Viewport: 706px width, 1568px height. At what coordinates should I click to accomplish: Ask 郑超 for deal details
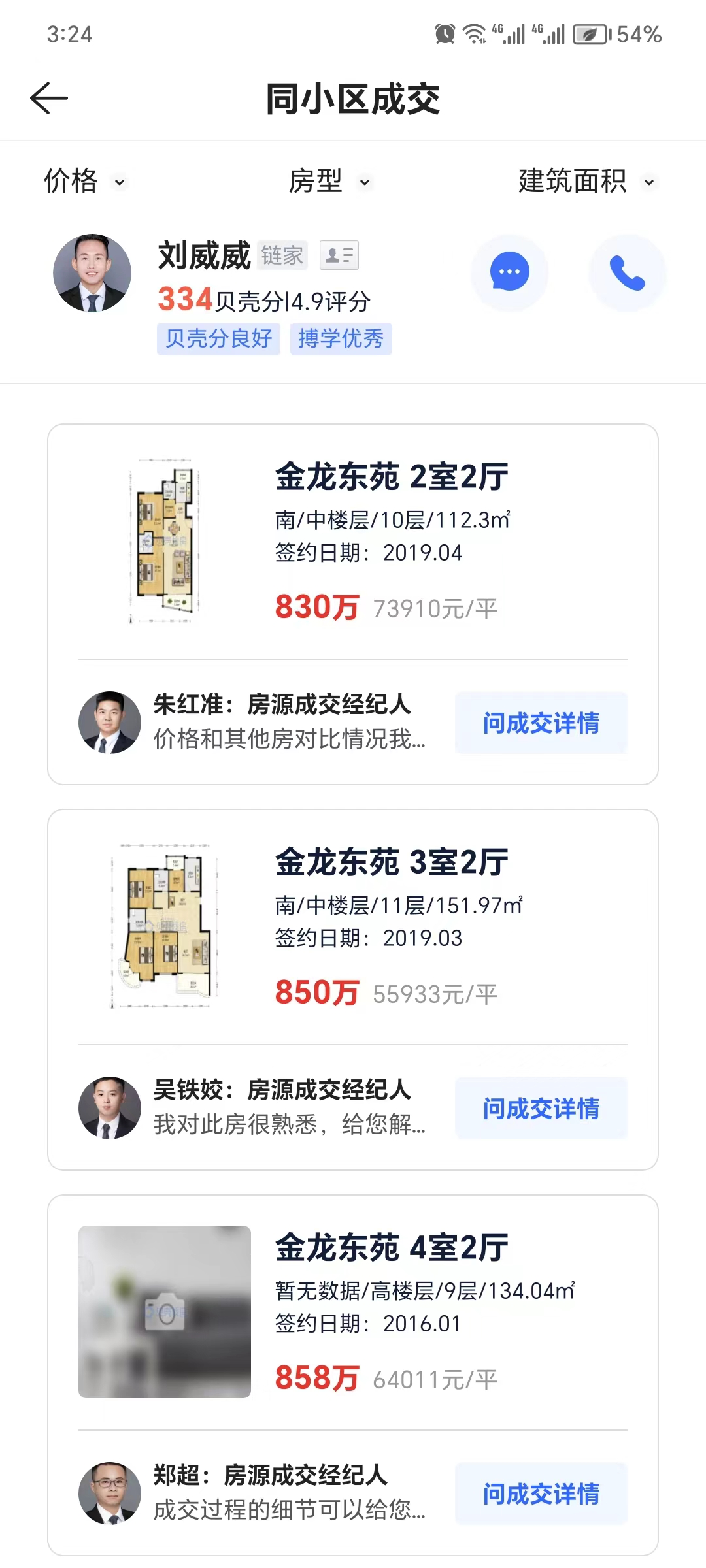tap(541, 1494)
